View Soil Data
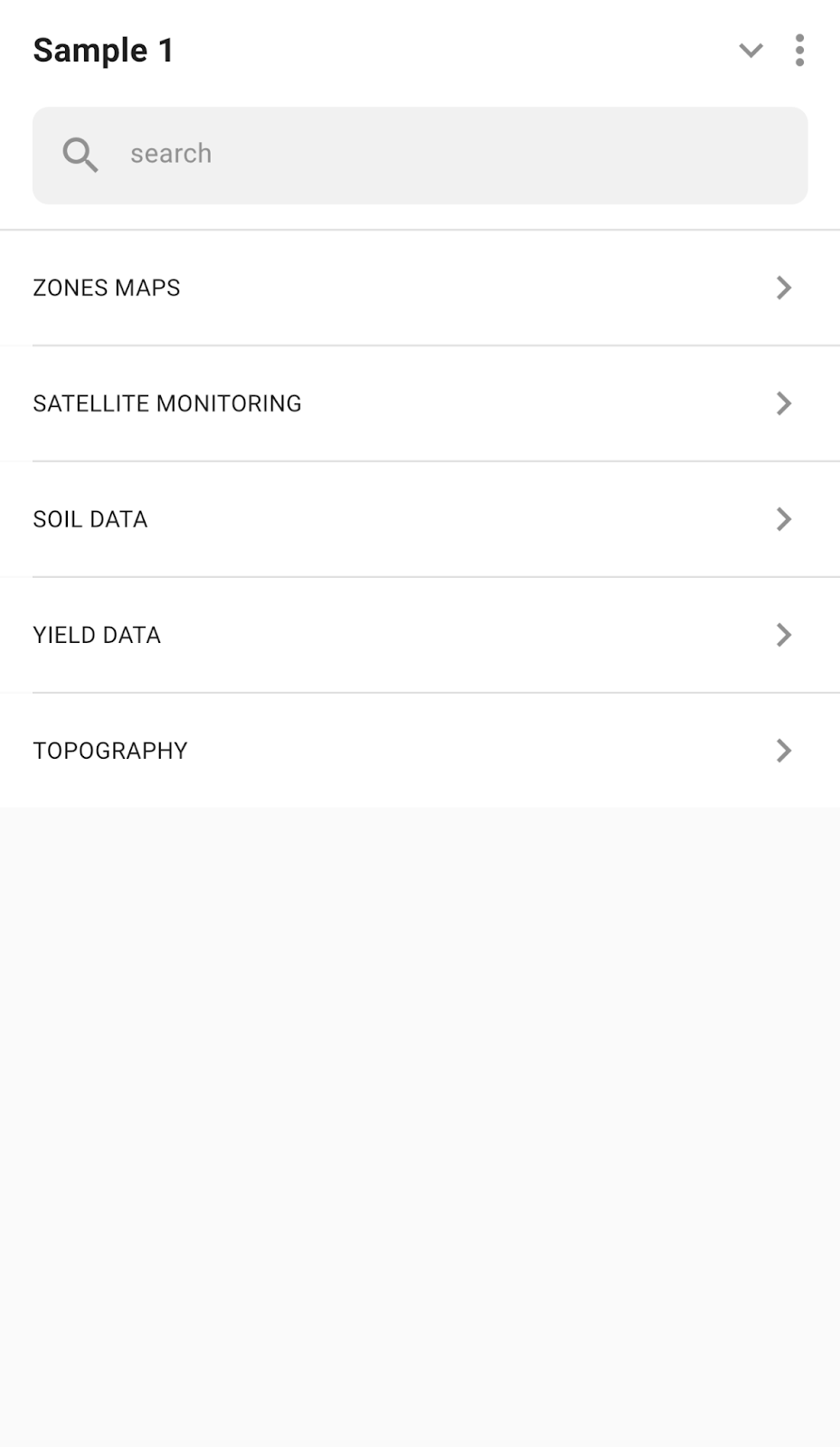840x1447 pixels. (420, 519)
